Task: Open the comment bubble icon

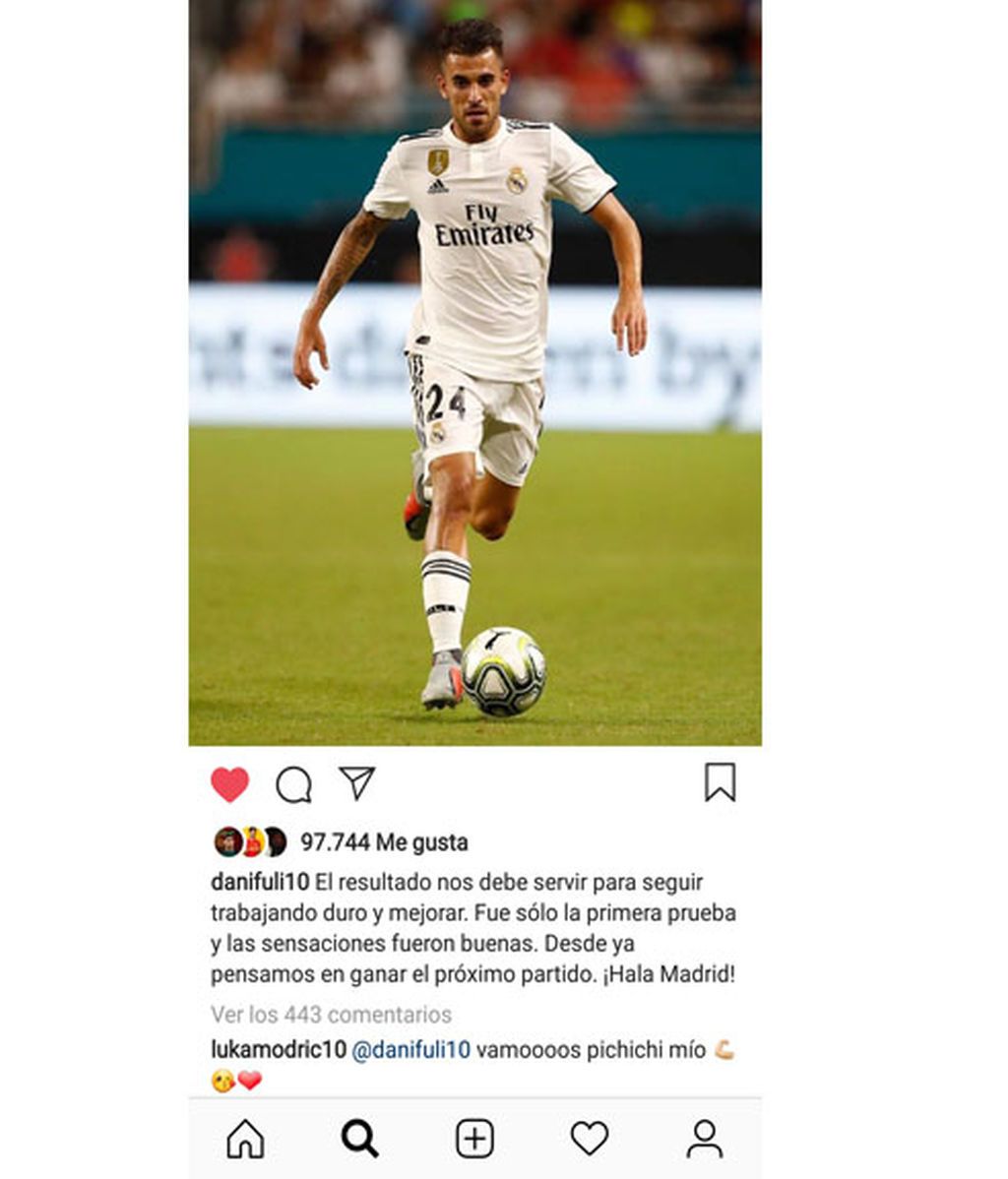Action: coord(293,784)
